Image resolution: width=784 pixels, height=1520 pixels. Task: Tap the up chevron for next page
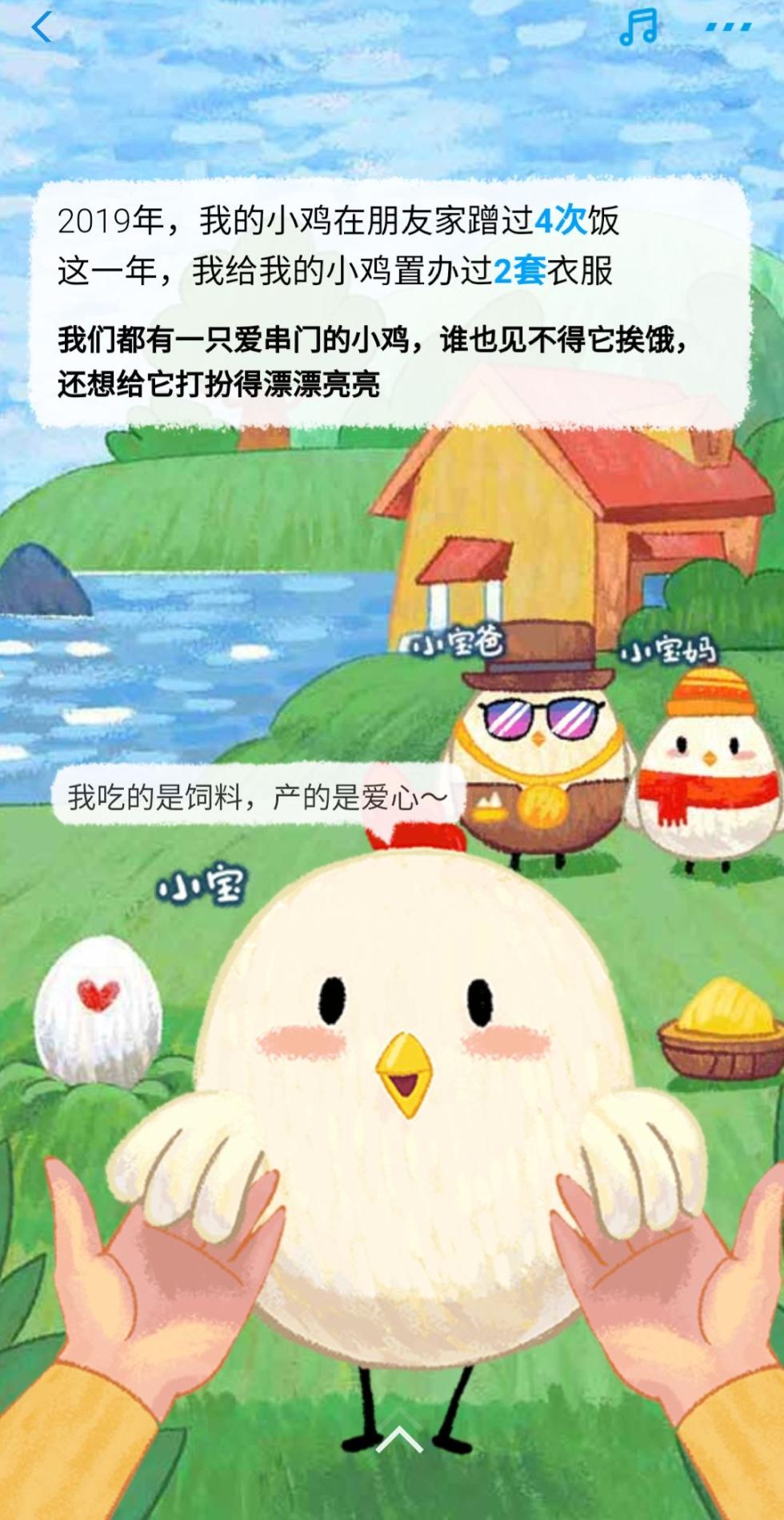[x=398, y=1440]
